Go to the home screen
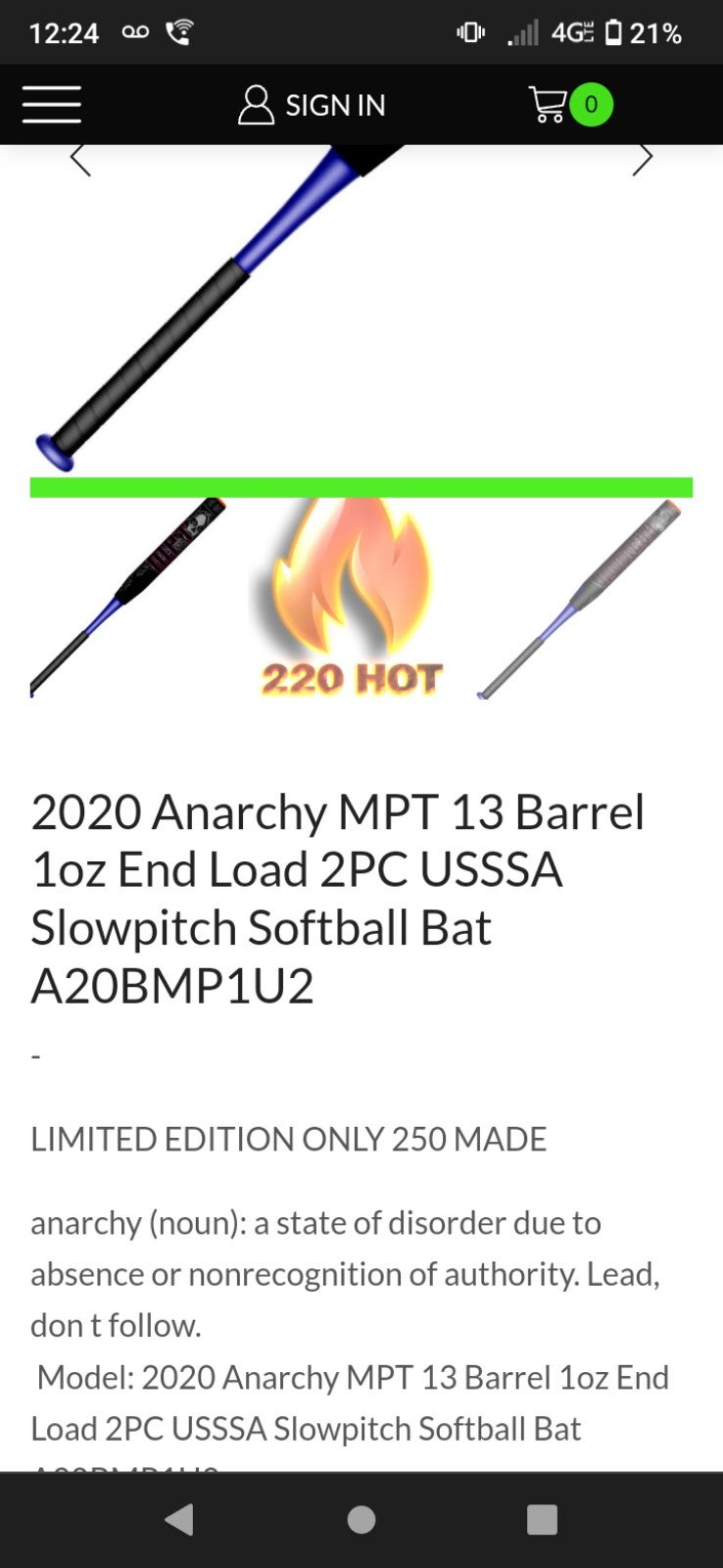Image resolution: width=723 pixels, height=1568 pixels. 361,1519
